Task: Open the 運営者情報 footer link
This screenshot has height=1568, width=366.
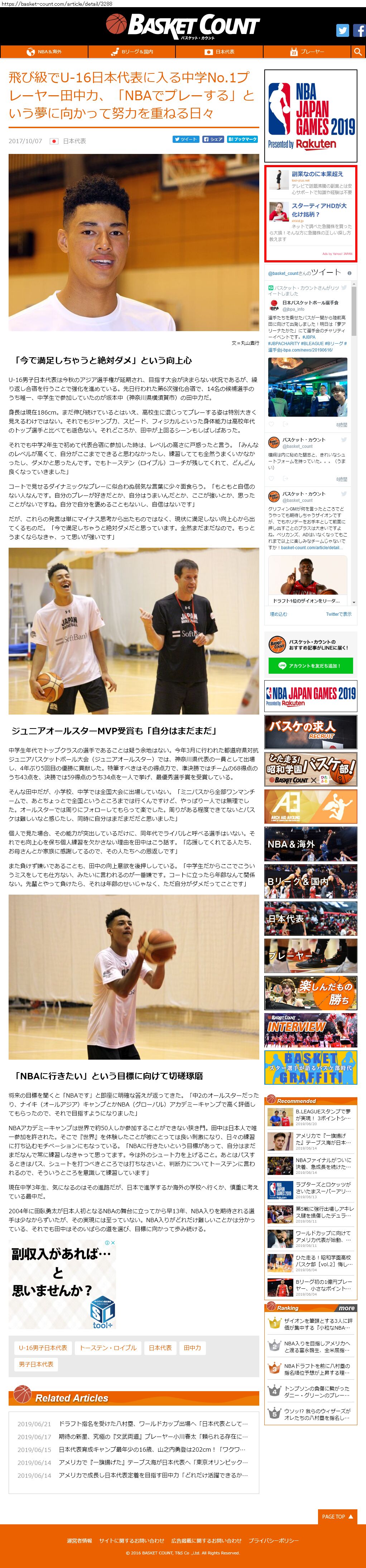Action: (79, 1540)
